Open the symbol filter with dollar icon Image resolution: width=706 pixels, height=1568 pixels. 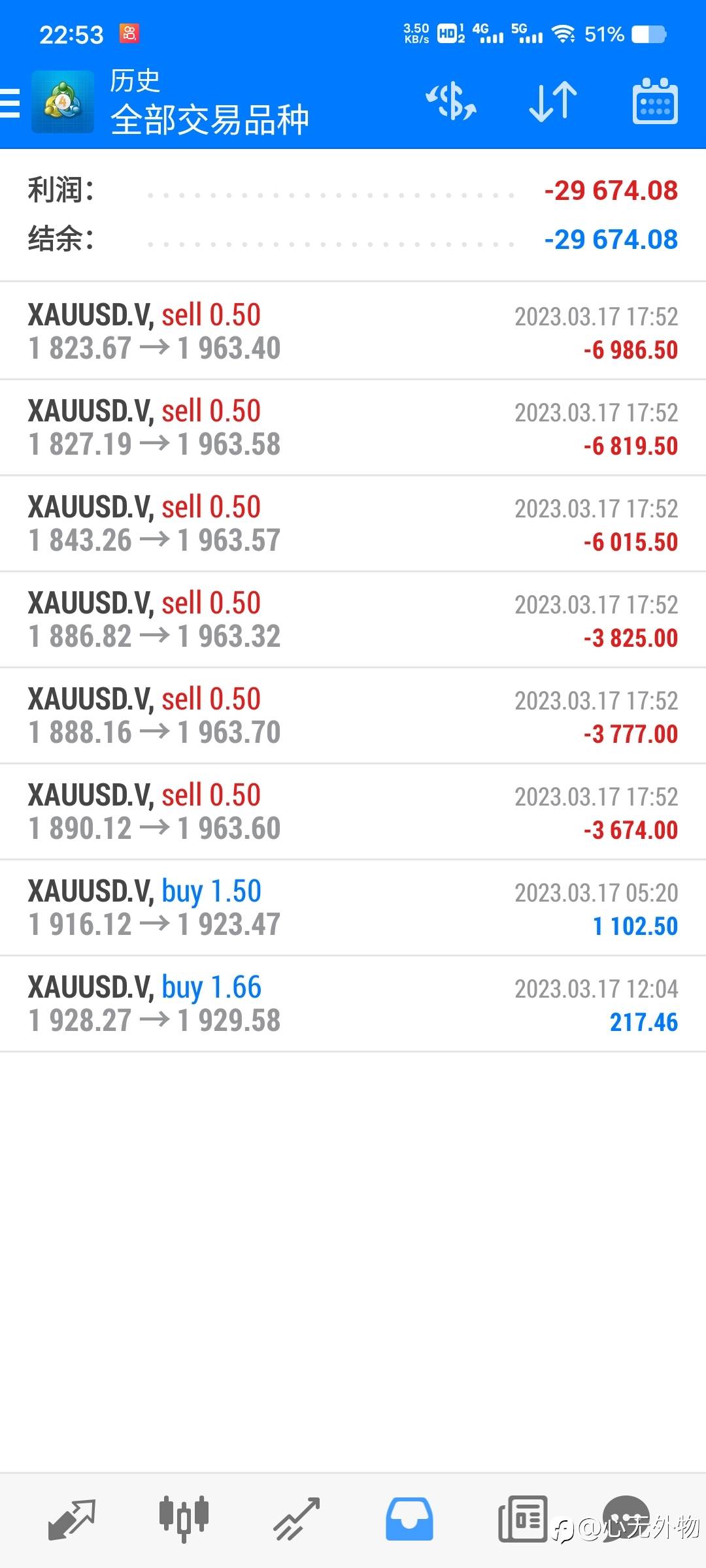(x=451, y=102)
